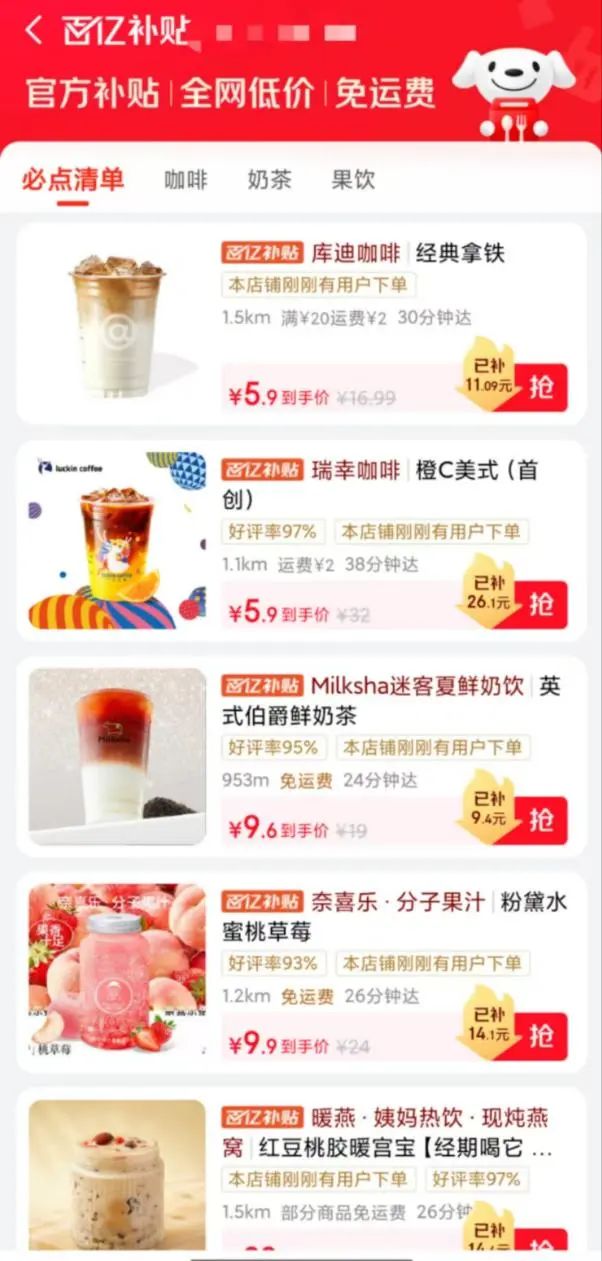Switch to the 奶茶 tab
Viewport: 602px width, 1261px height.
(269, 180)
